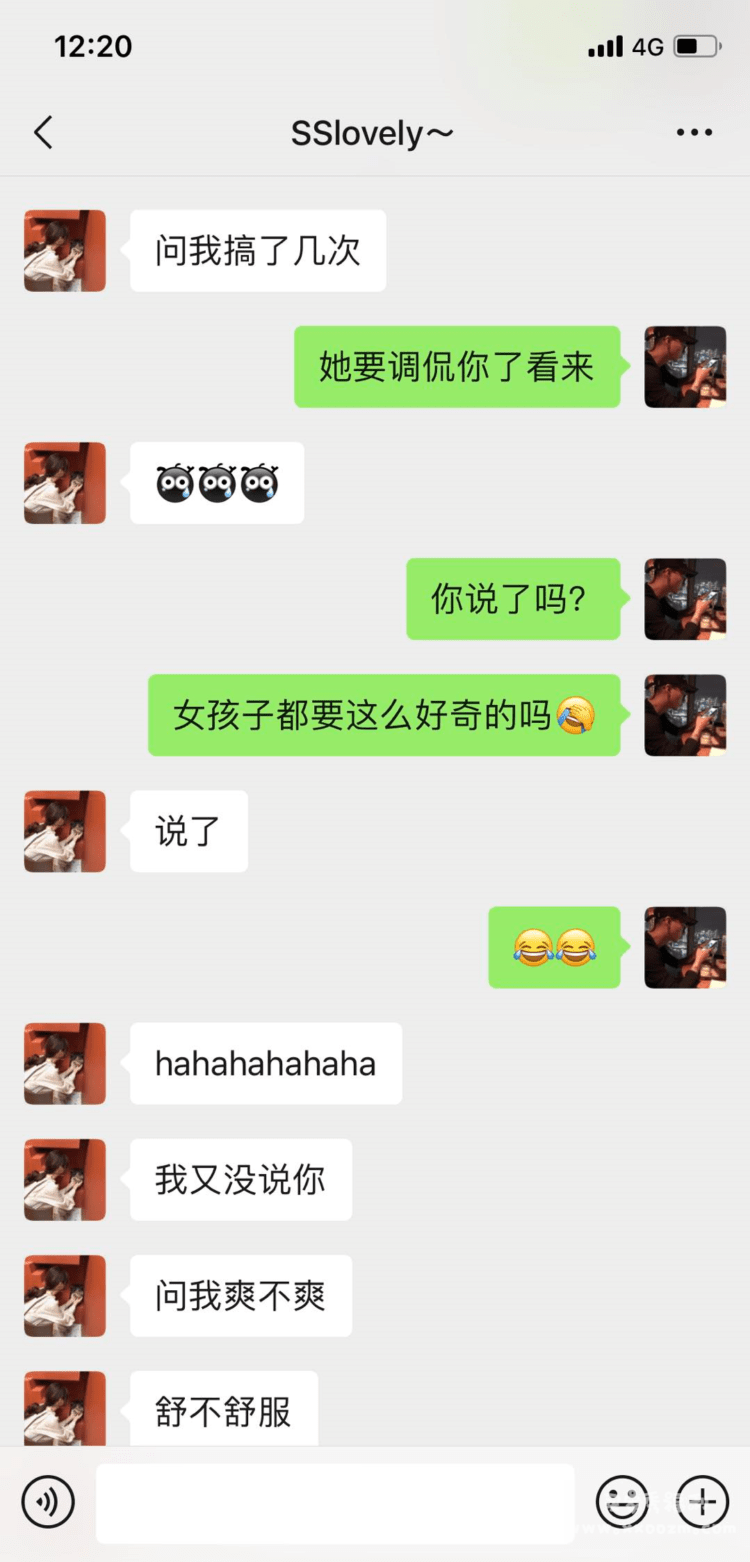This screenshot has width=750, height=1562.
Task: Go back to the chat list
Action: (x=43, y=132)
